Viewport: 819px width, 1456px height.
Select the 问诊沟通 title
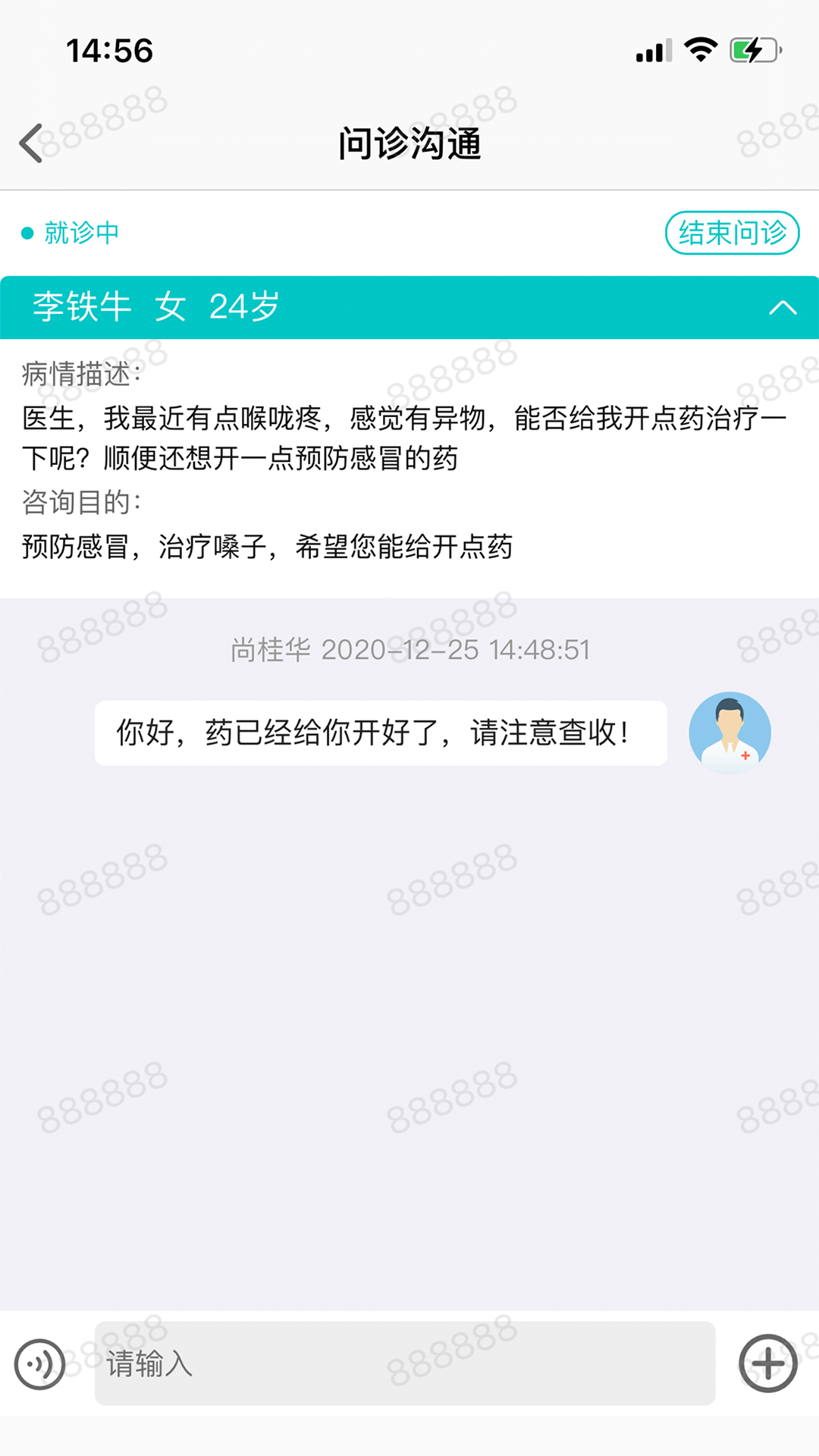click(x=409, y=144)
